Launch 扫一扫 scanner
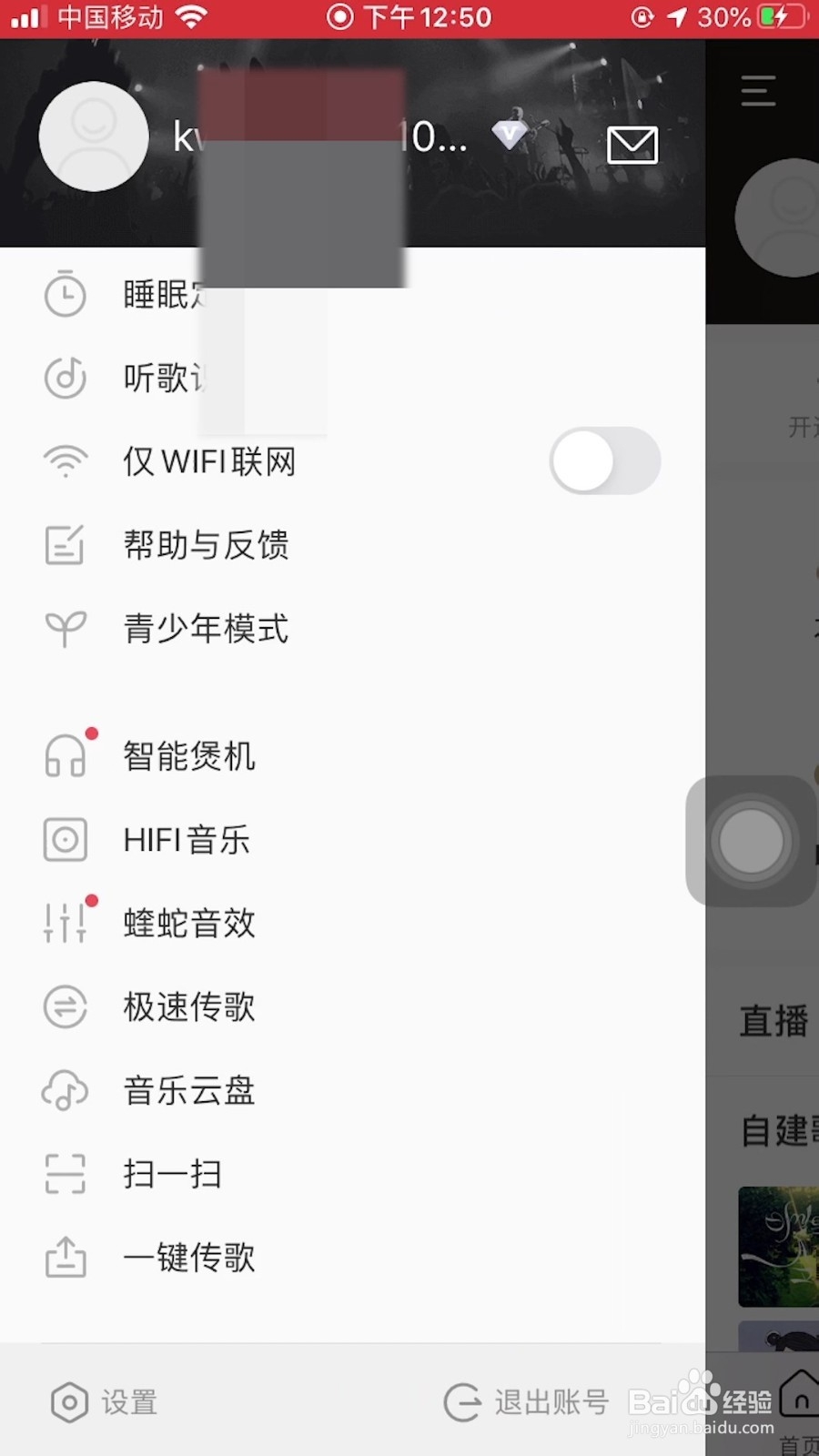Image resolution: width=819 pixels, height=1456 pixels. (352, 1174)
